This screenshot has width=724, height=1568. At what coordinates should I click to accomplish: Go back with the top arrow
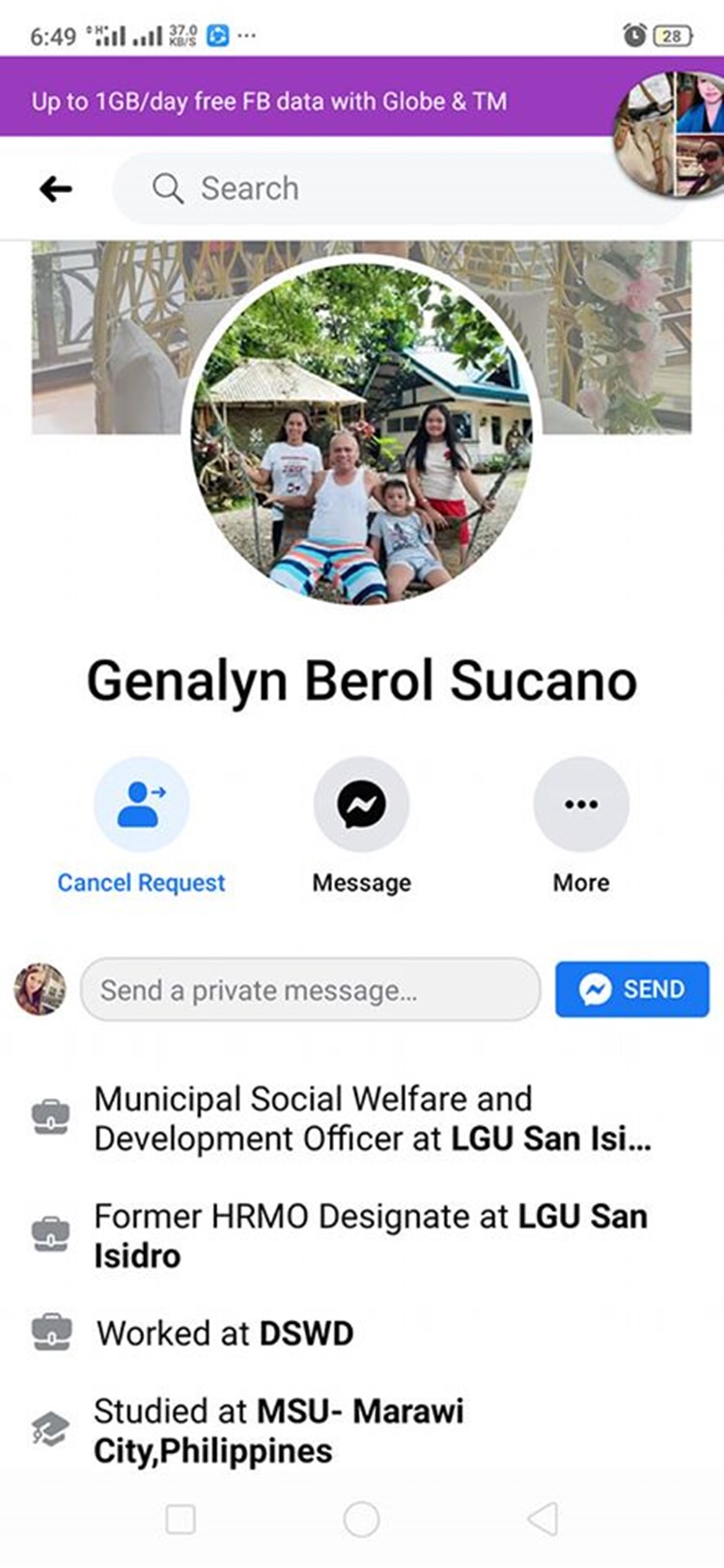[x=56, y=188]
